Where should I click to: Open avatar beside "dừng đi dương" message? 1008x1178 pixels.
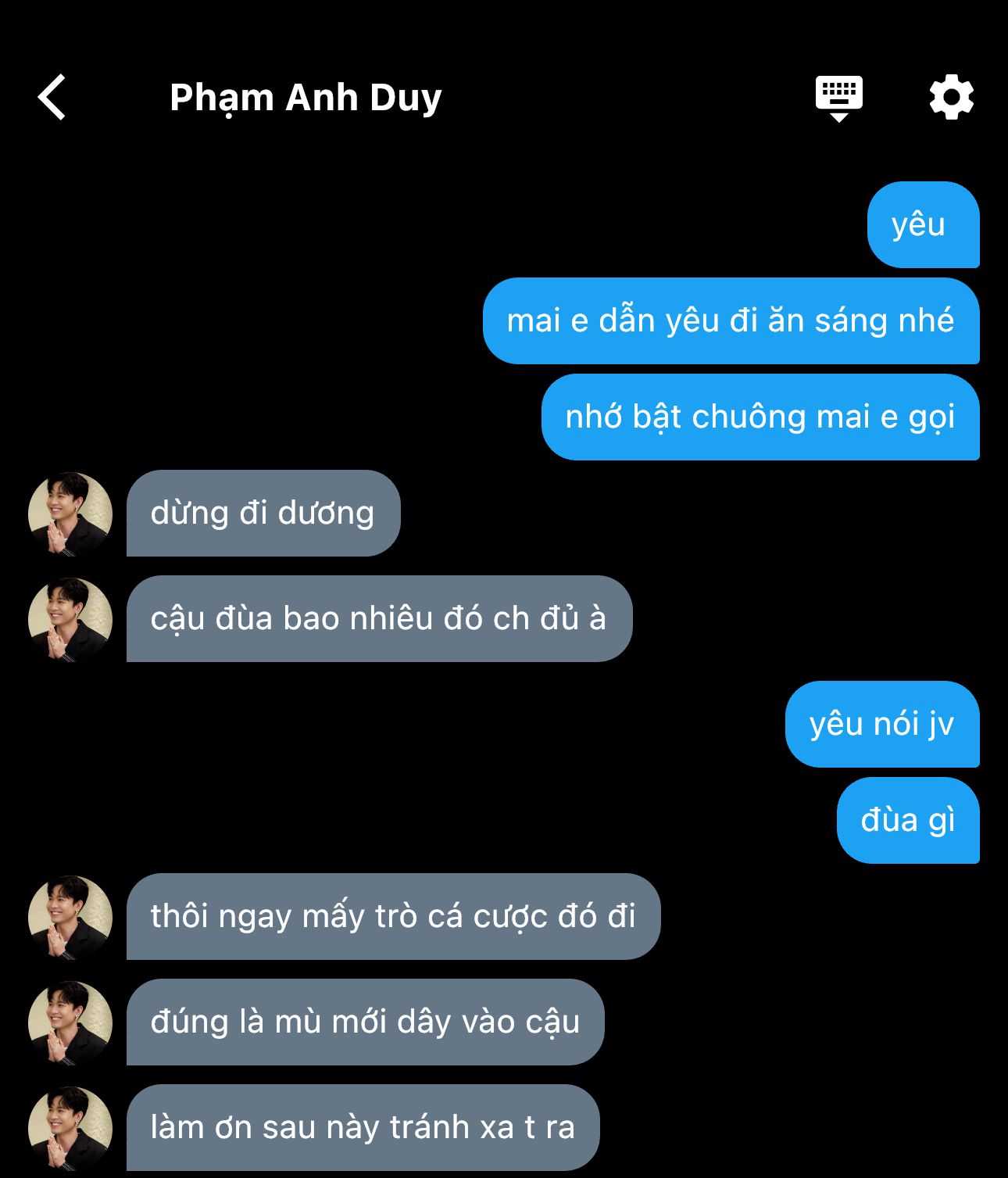[70, 514]
